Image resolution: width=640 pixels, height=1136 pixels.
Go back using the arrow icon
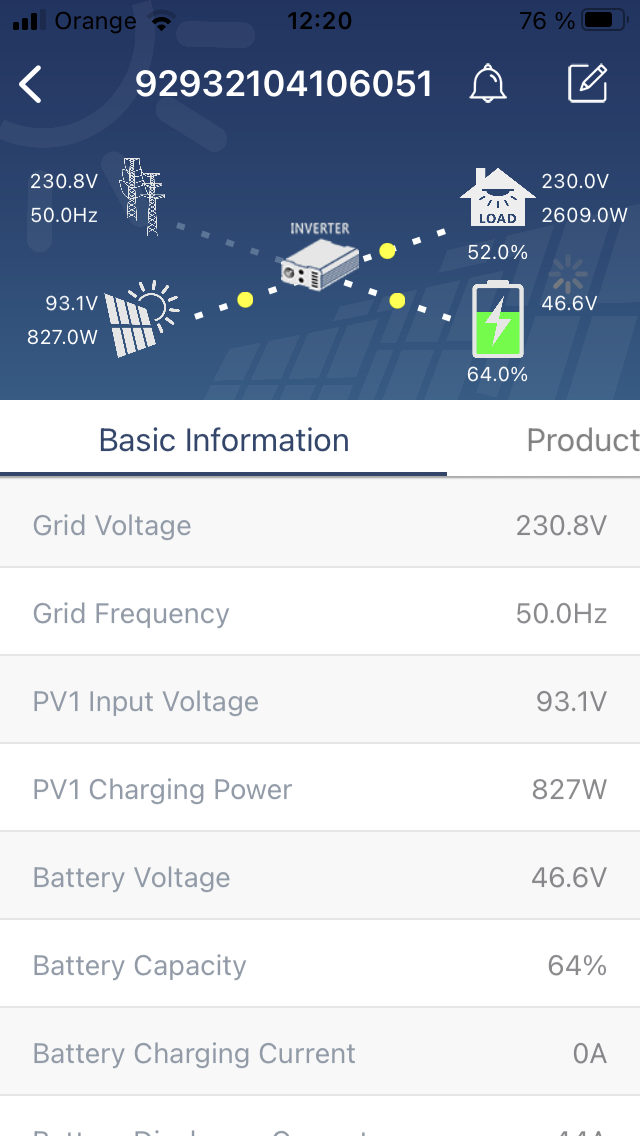31,85
